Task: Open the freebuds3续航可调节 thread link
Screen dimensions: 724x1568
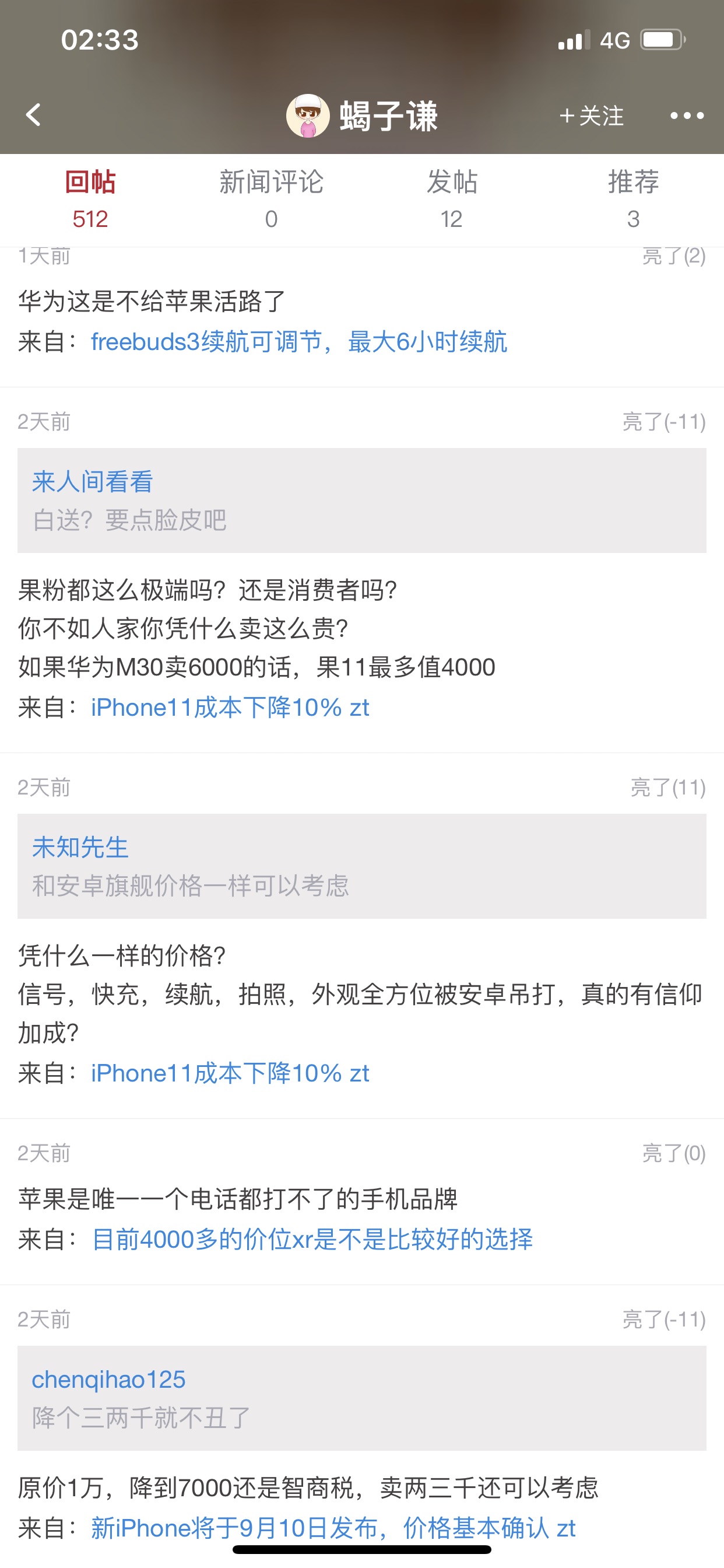Action: click(298, 341)
